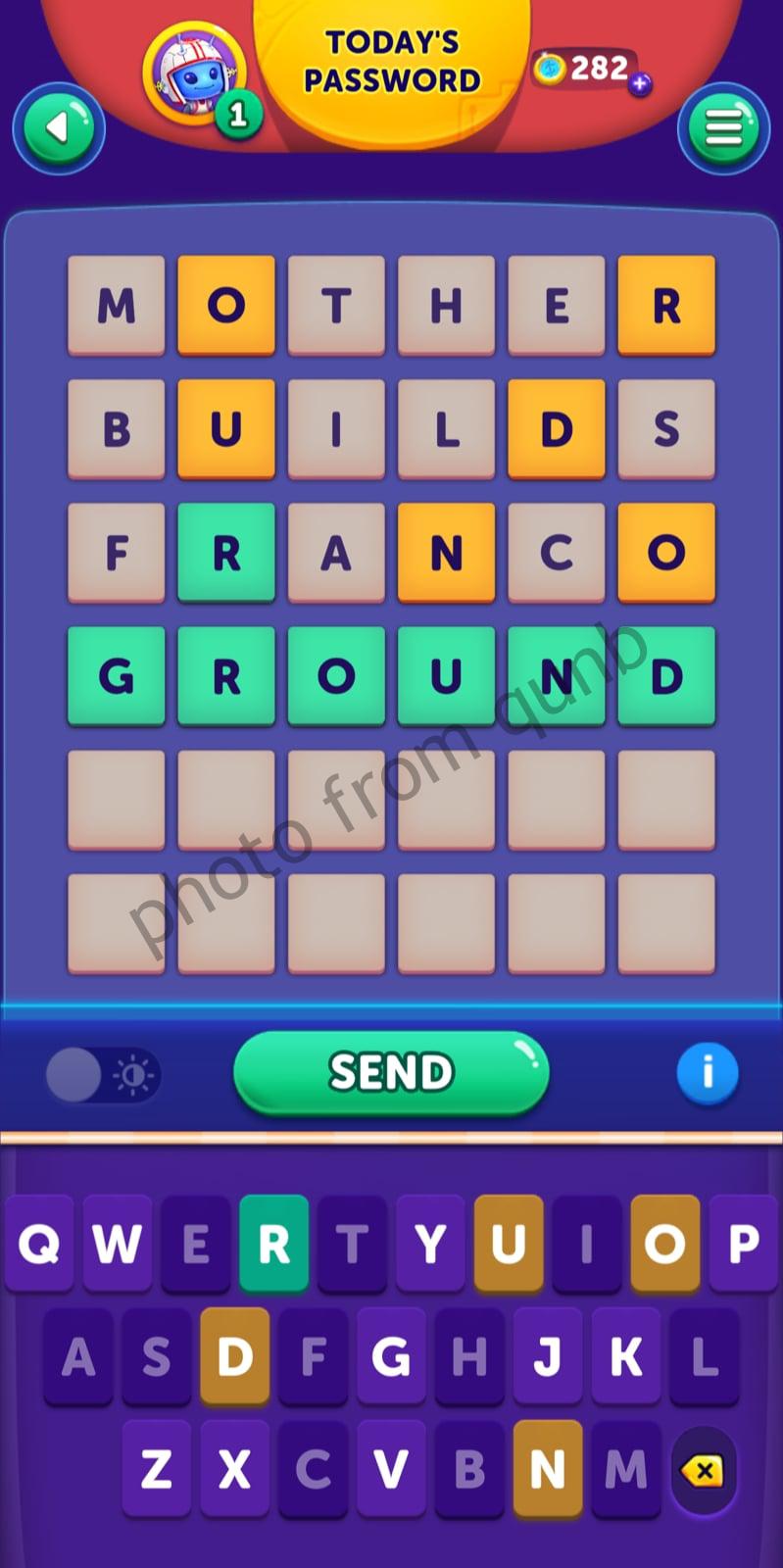Type the orange letter U key
Viewport: 783px width, 1568px height.
(x=508, y=1243)
